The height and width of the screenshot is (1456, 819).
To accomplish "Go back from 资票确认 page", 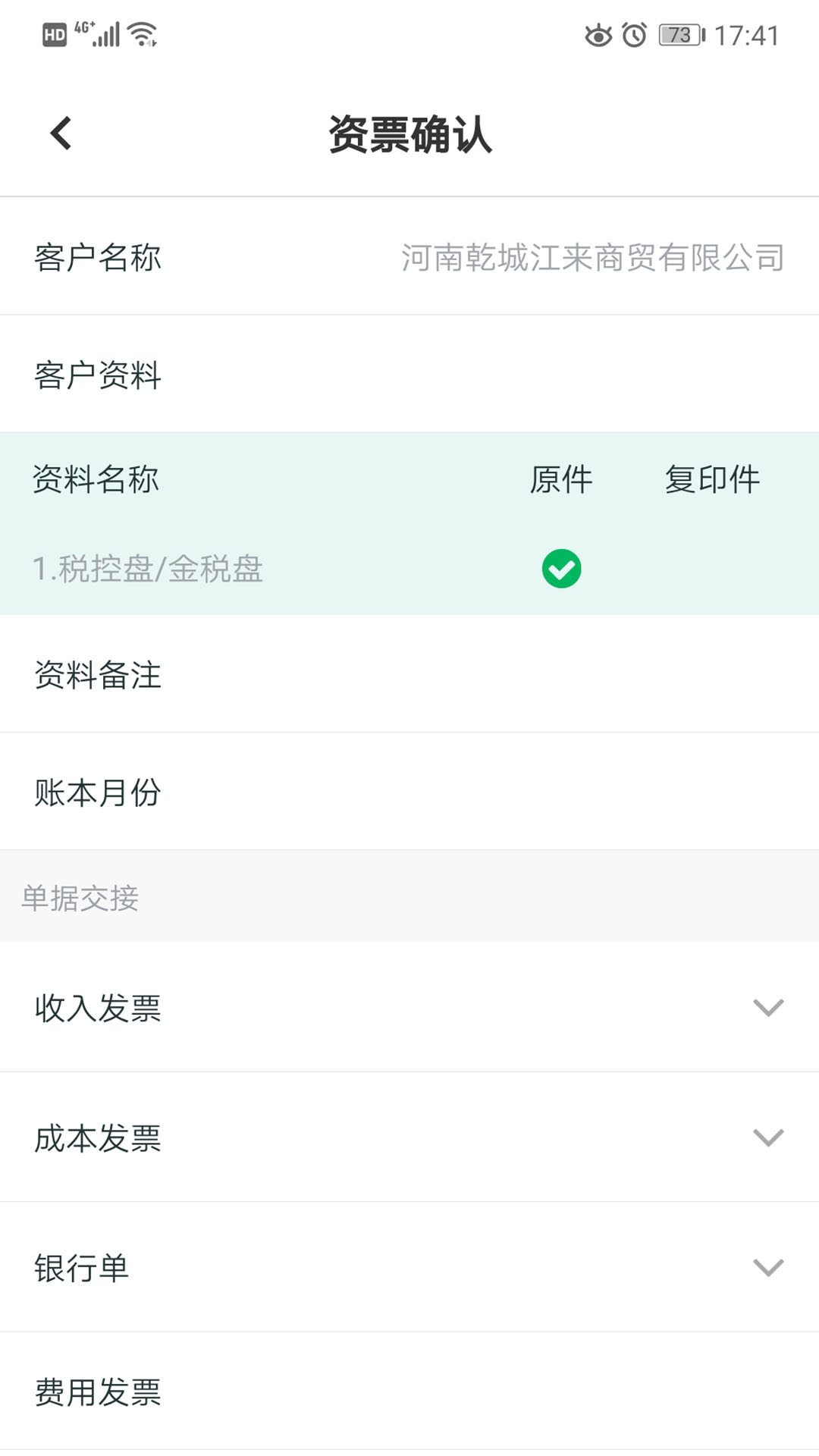I will (61, 133).
